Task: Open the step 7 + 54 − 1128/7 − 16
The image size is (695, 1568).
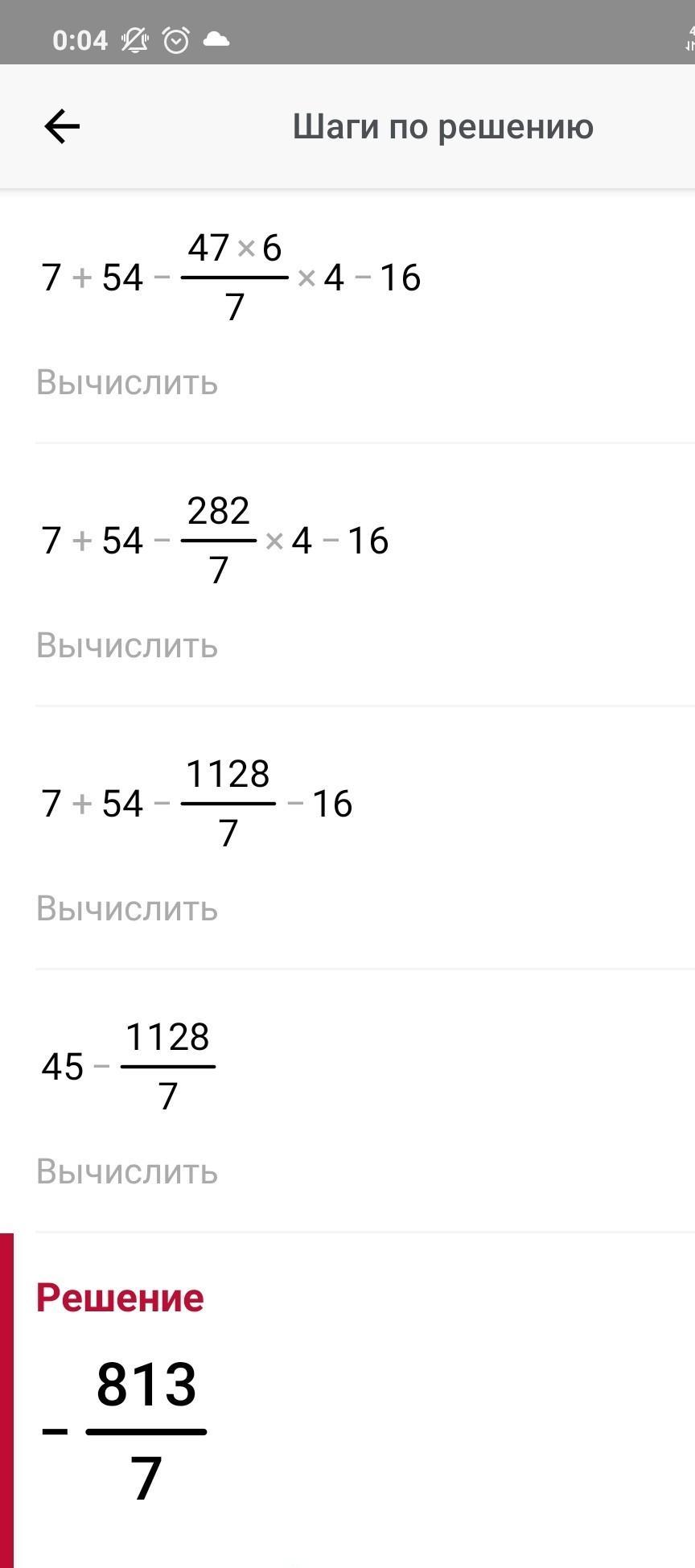Action: pyautogui.click(x=365, y=838)
